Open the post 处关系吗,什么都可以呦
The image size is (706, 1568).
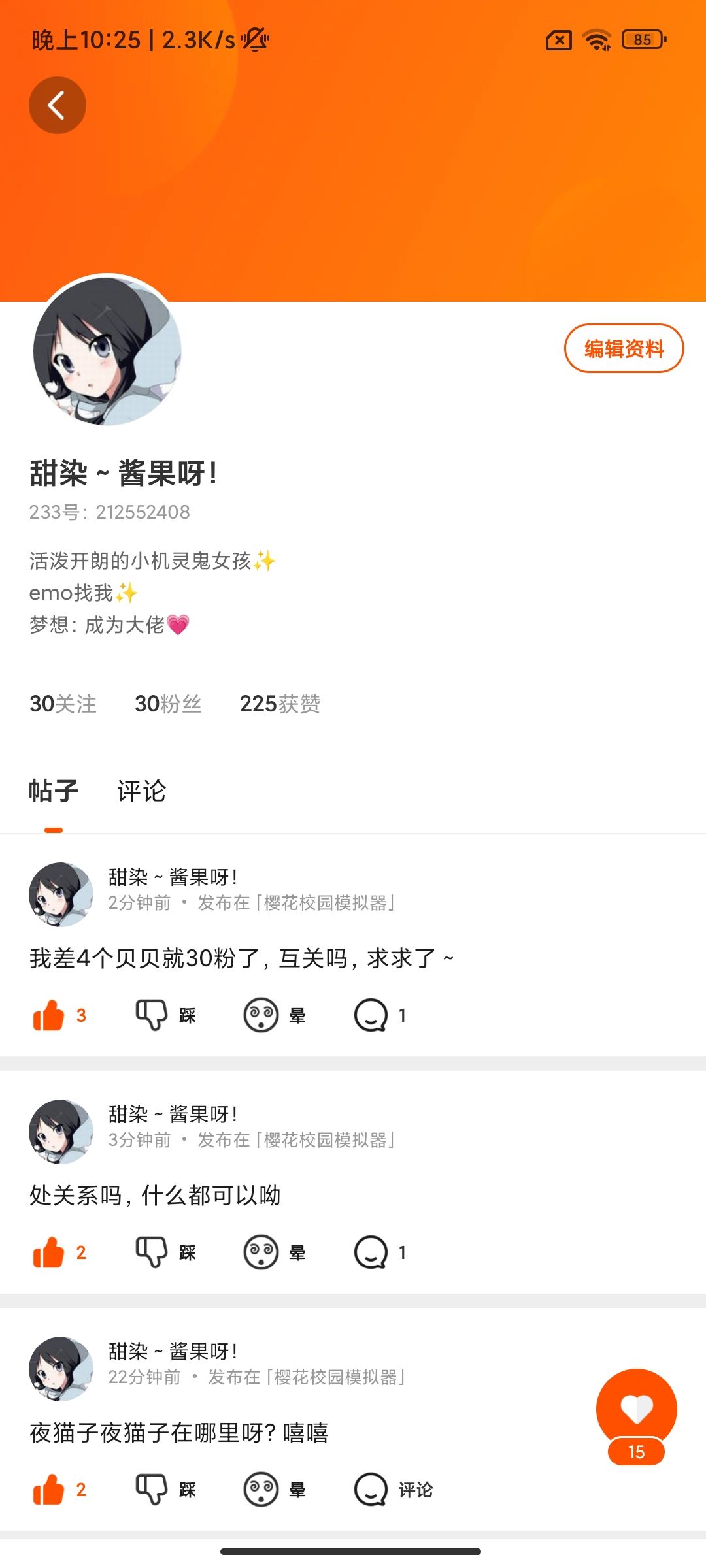point(155,1196)
